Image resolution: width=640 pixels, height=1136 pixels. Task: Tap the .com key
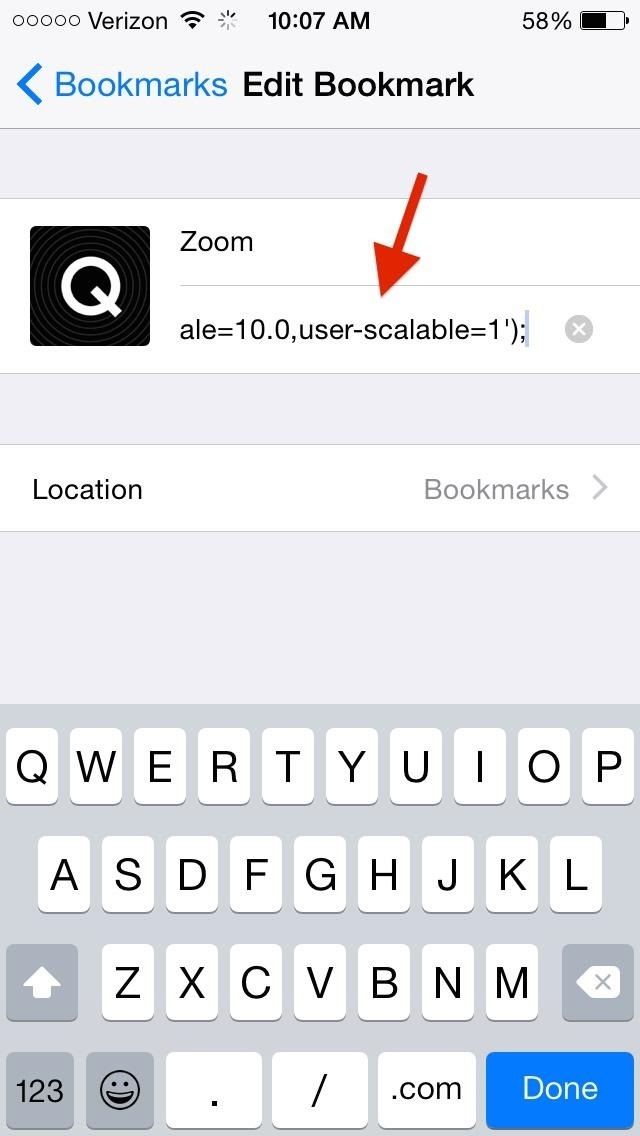[427, 1088]
